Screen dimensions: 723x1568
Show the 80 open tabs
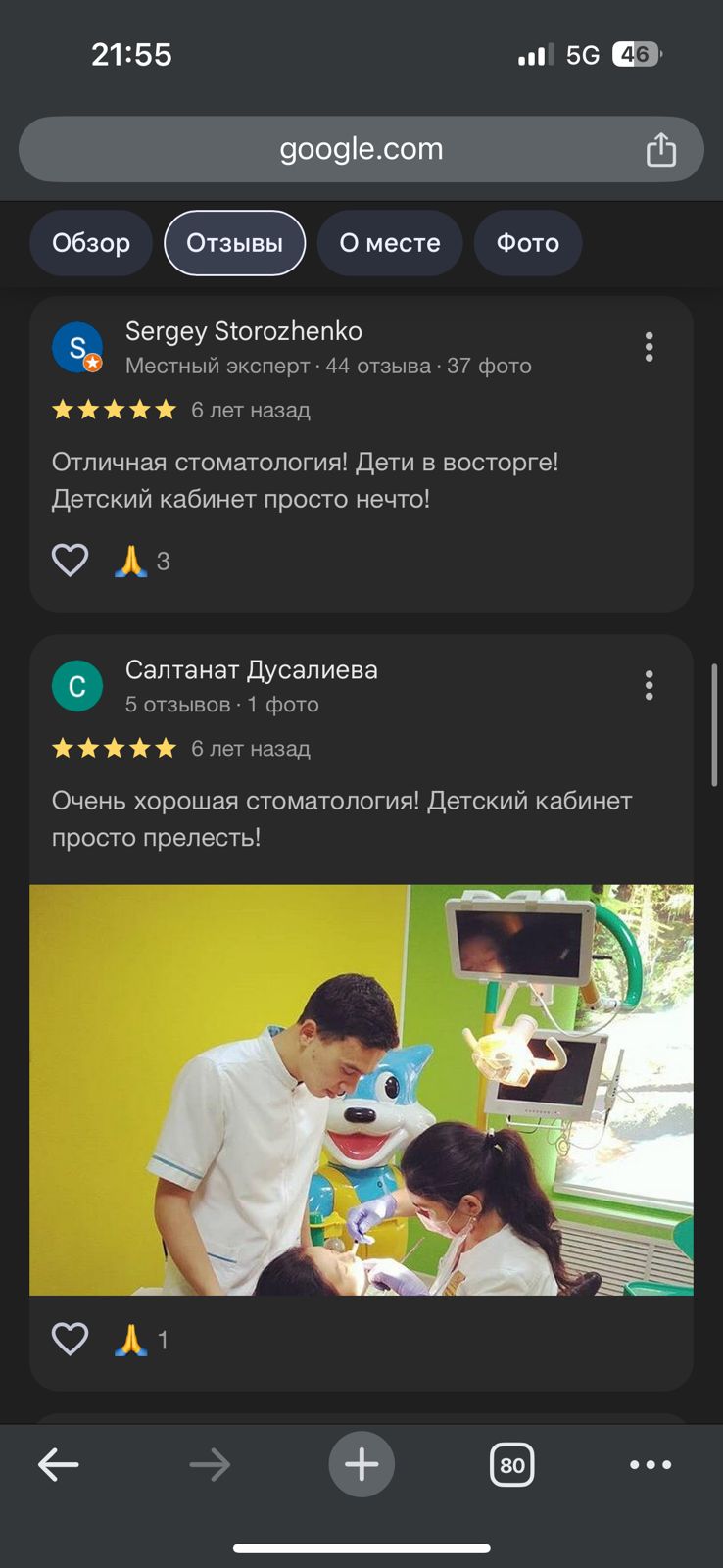click(x=511, y=1465)
